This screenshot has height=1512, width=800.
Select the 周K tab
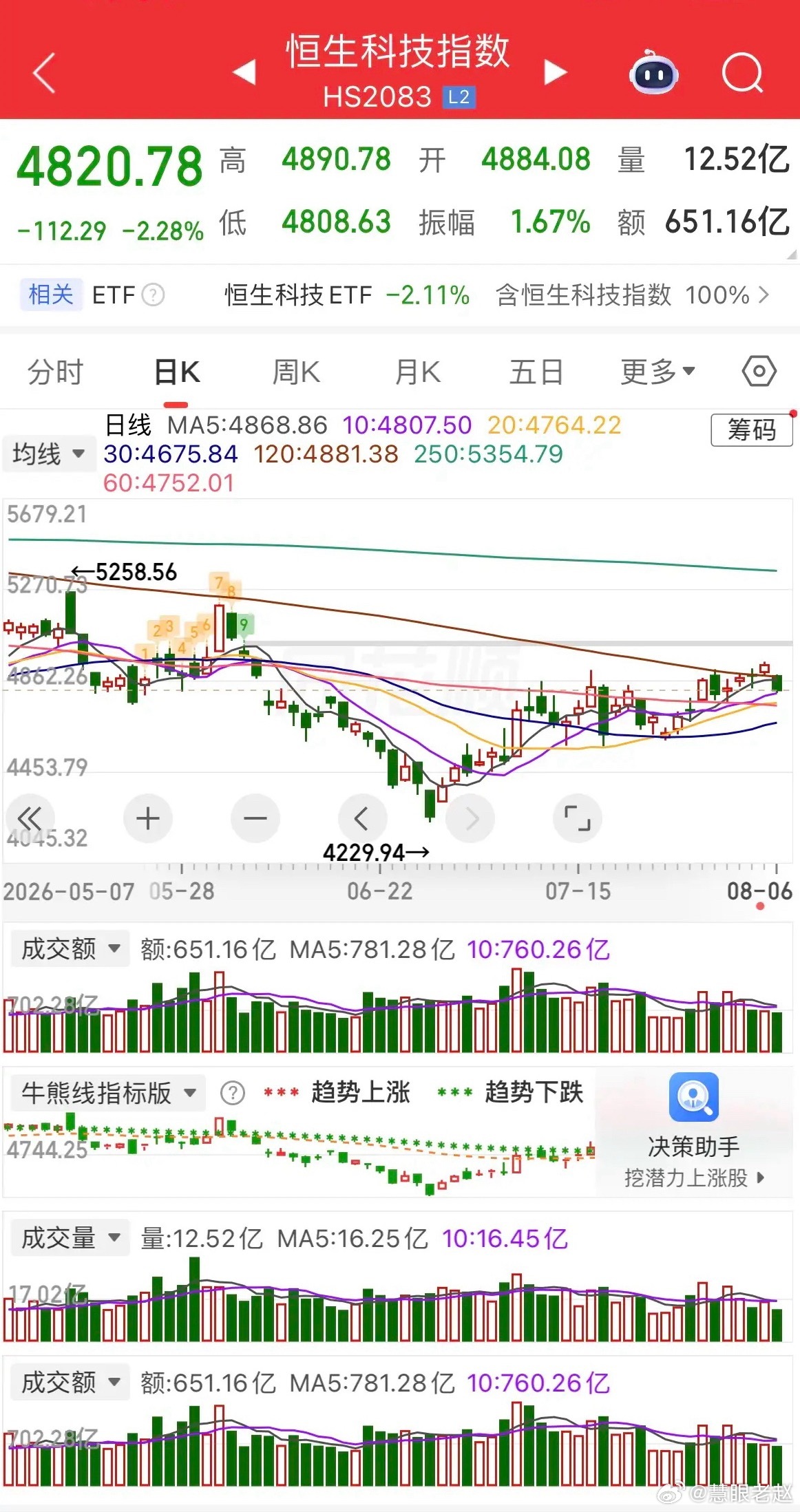coord(296,372)
